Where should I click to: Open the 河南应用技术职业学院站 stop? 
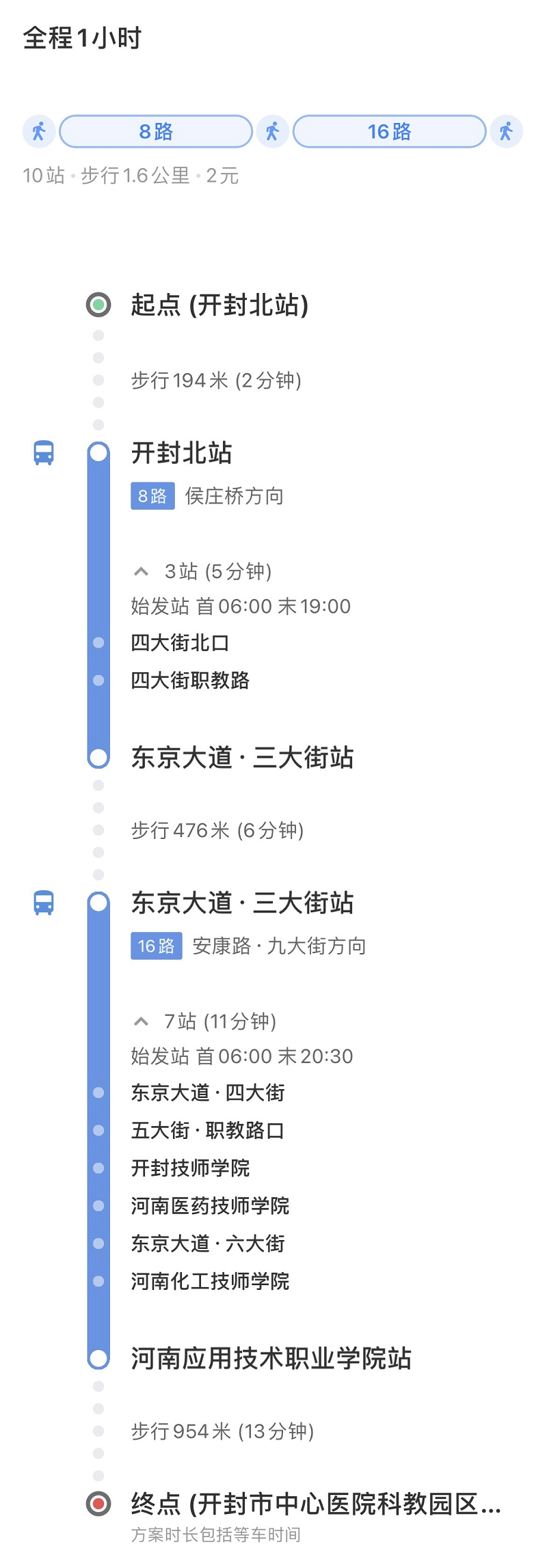pyautogui.click(x=271, y=1358)
